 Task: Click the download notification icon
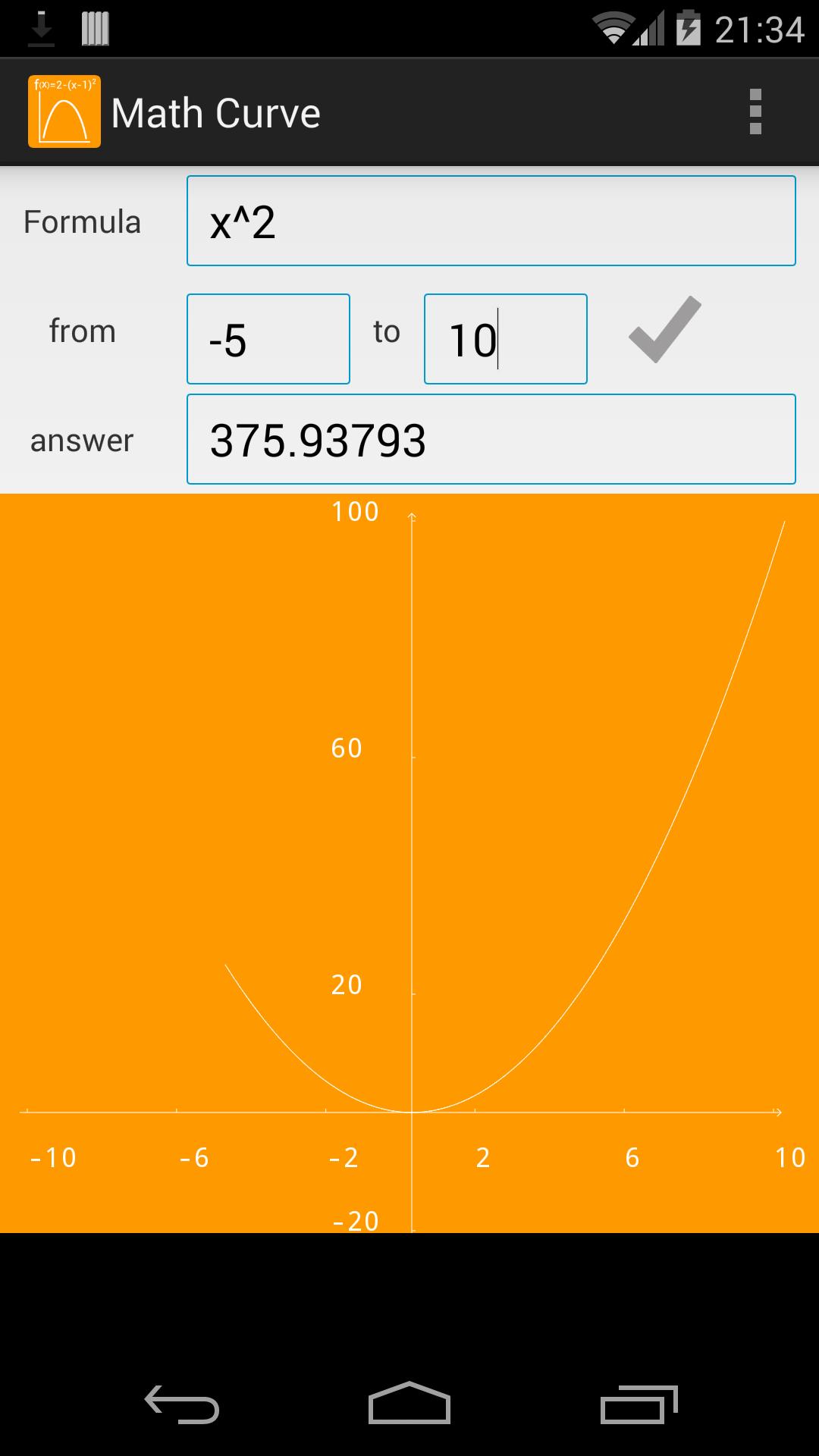tap(40, 29)
